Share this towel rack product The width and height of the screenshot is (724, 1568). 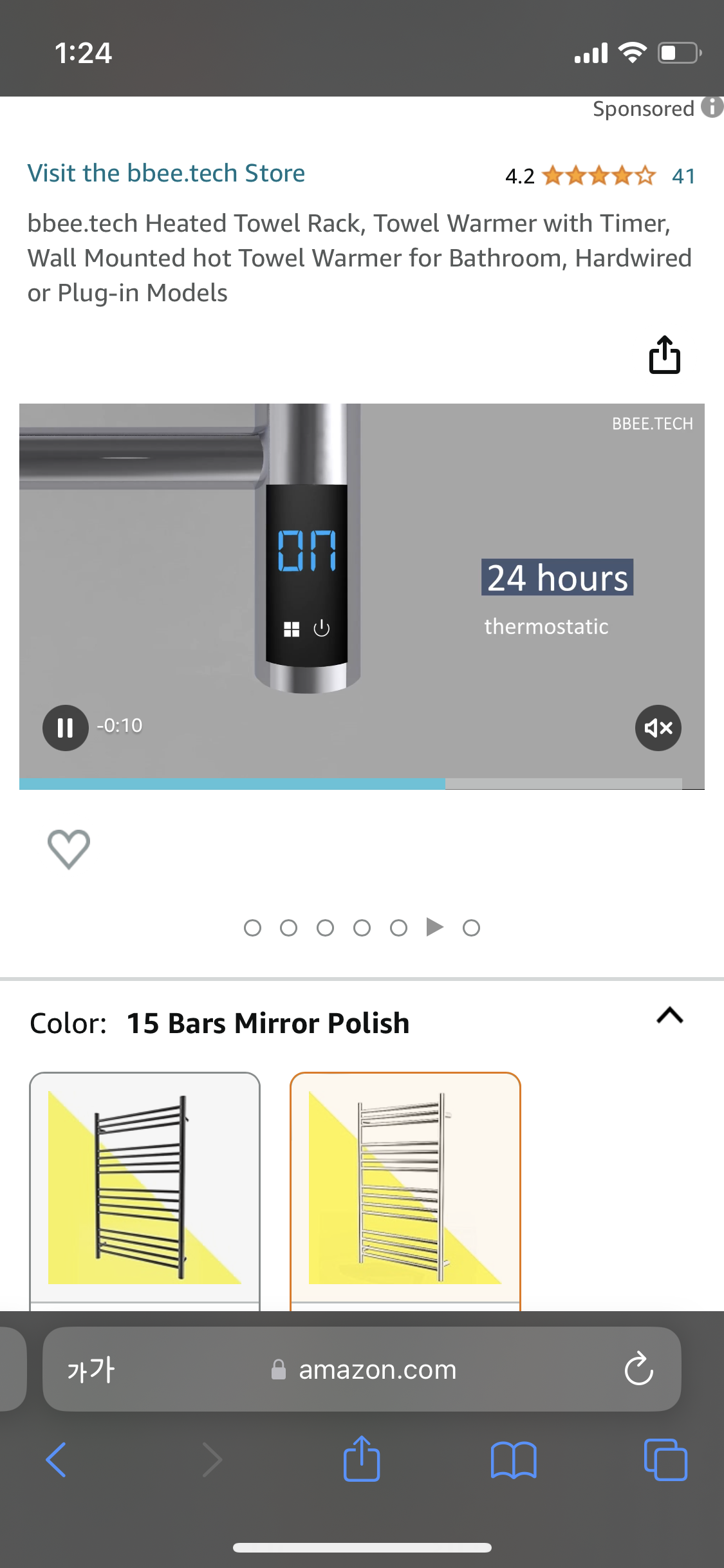tap(664, 355)
